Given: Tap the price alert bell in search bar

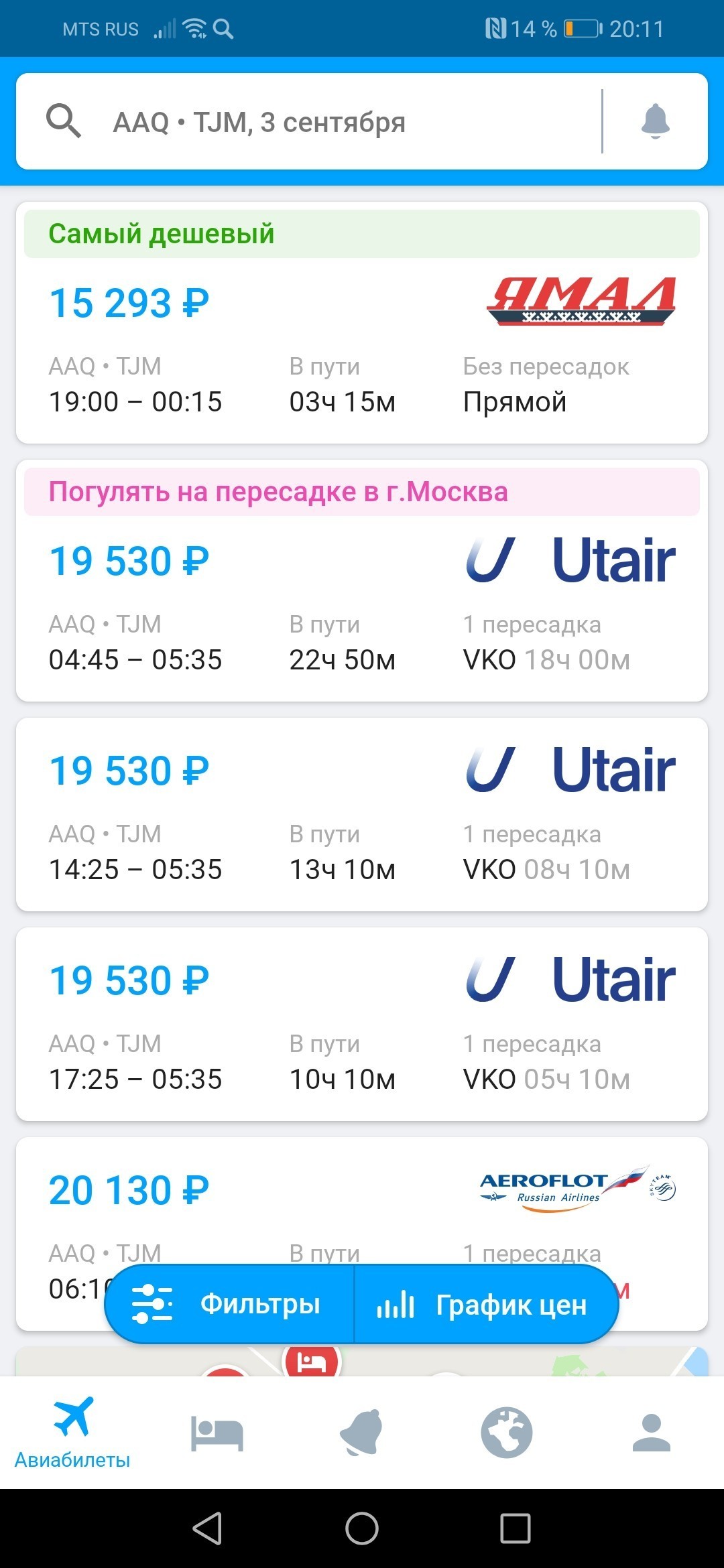Looking at the screenshot, I should click(655, 122).
